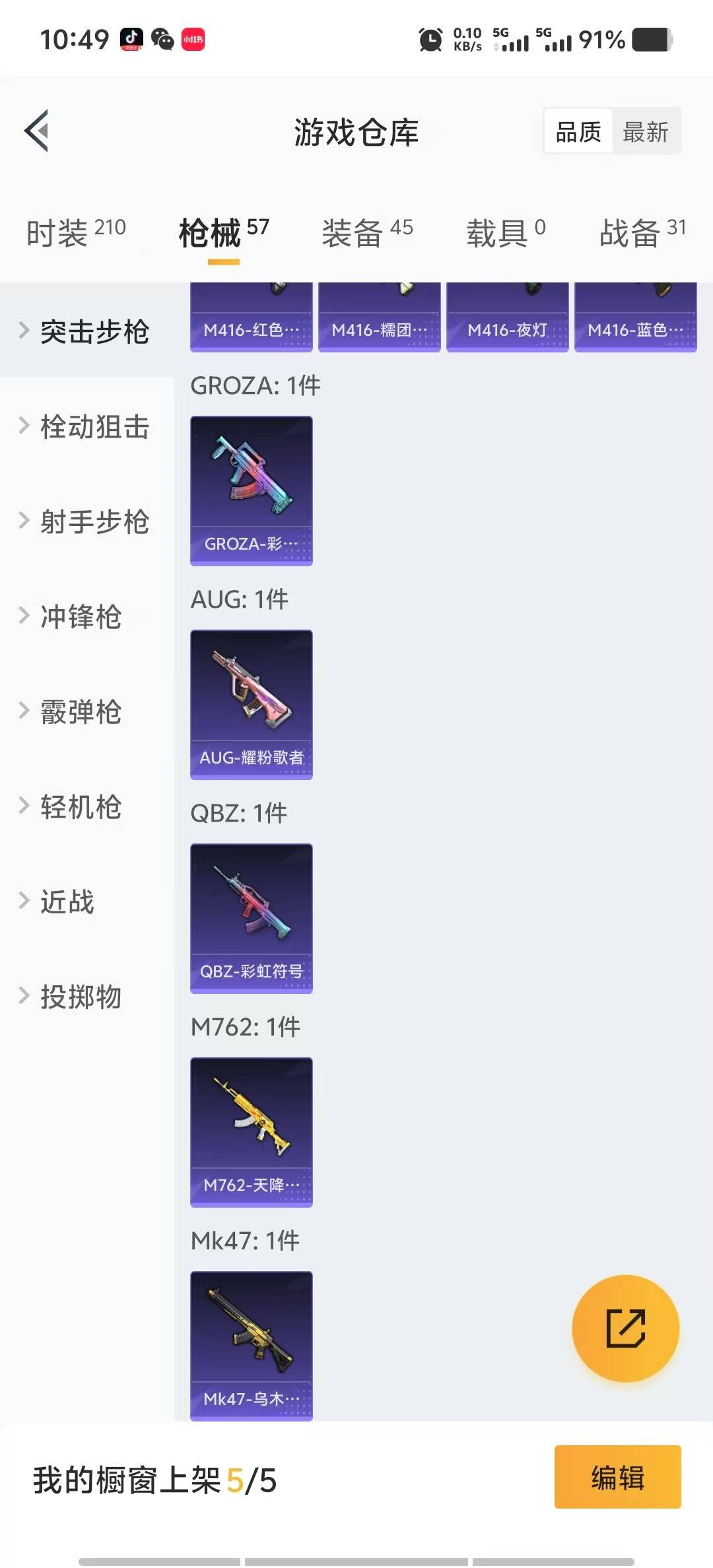The height and width of the screenshot is (1568, 713).
Task: Sort by 最新
Action: click(645, 132)
